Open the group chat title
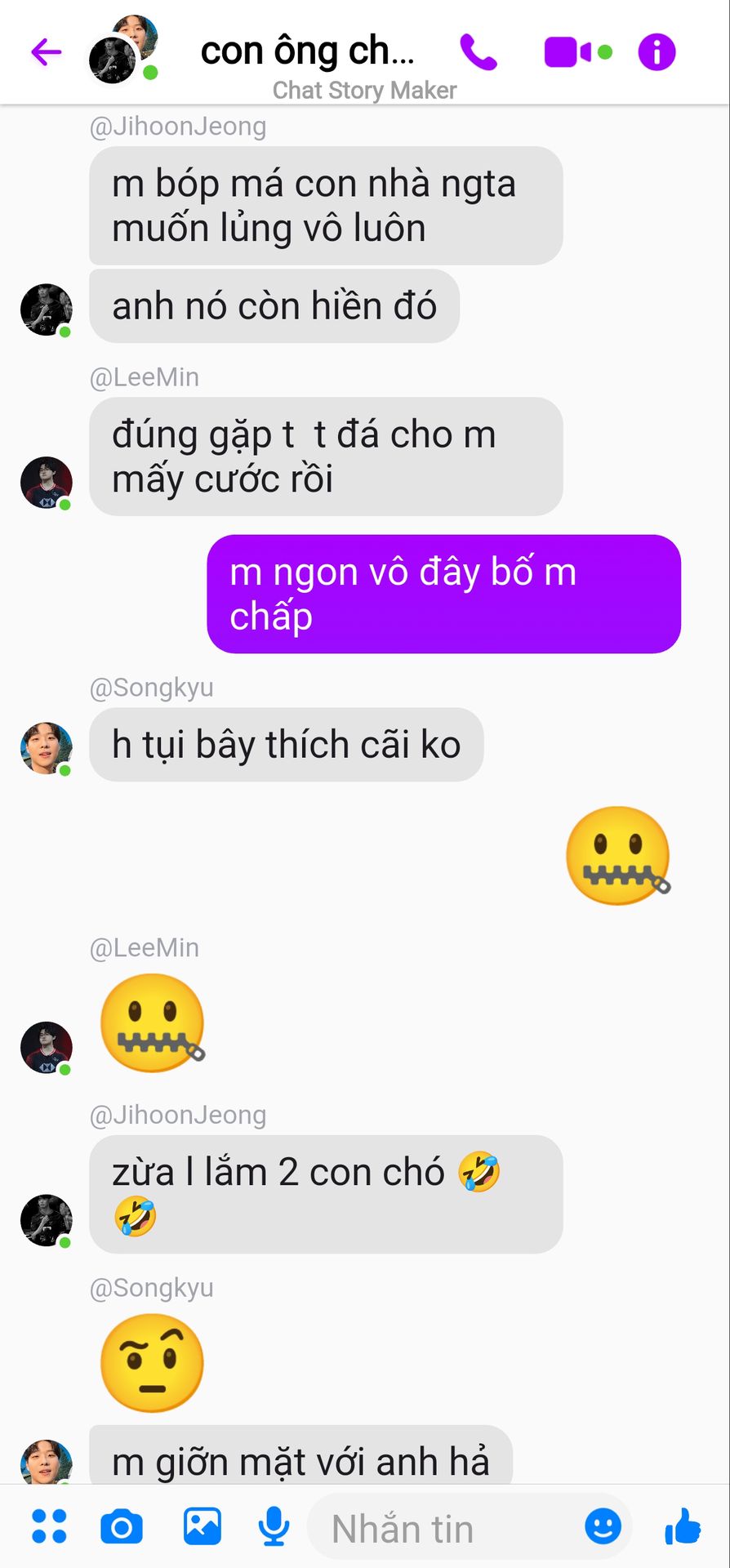The width and height of the screenshot is (730, 1568). pyautogui.click(x=308, y=51)
